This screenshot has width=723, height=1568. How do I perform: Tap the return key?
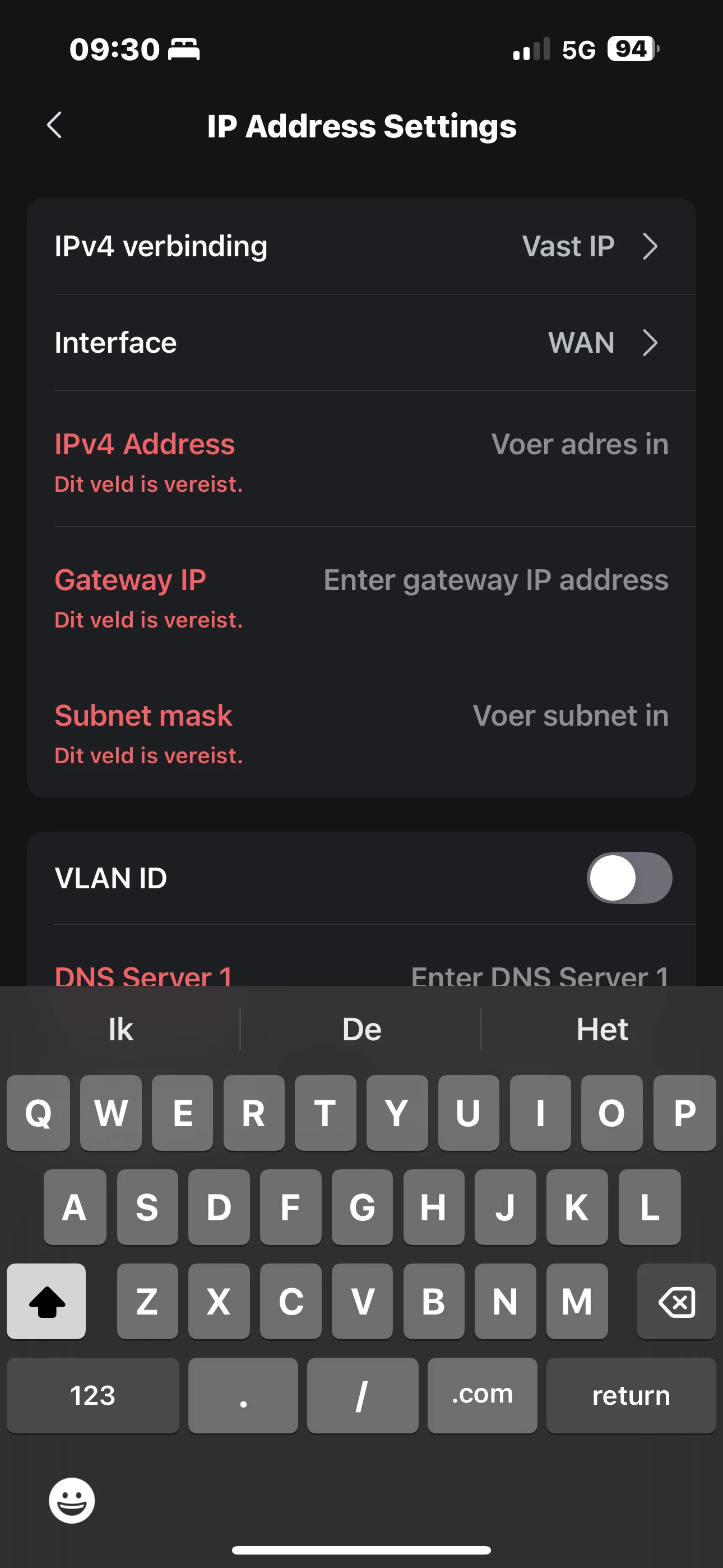[x=631, y=1395]
